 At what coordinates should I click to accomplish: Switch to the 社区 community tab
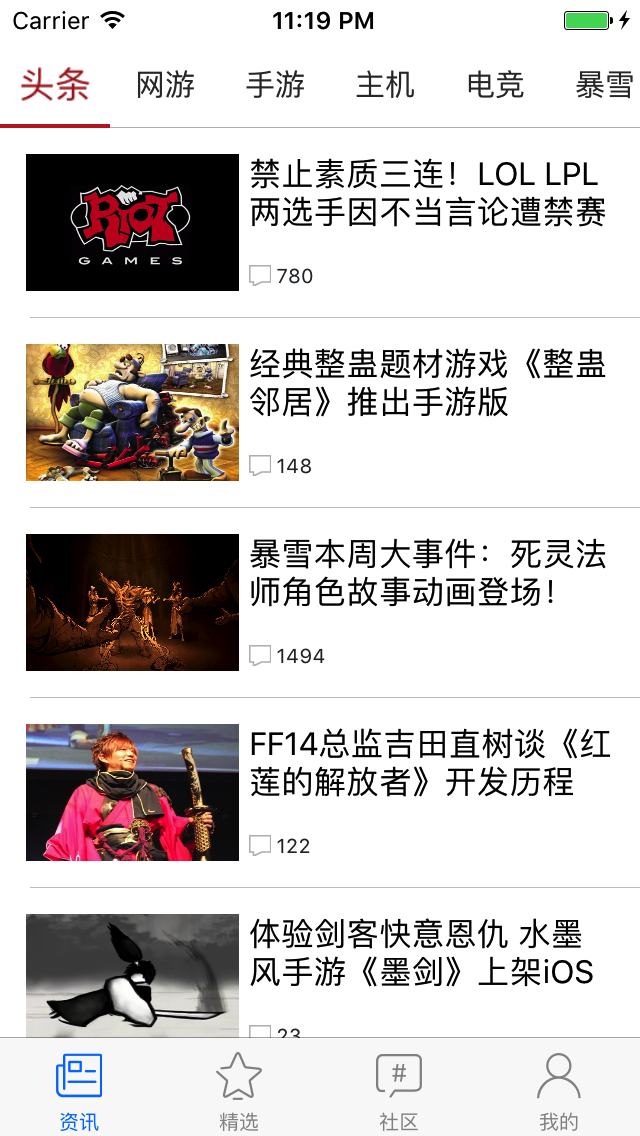coord(399,1090)
